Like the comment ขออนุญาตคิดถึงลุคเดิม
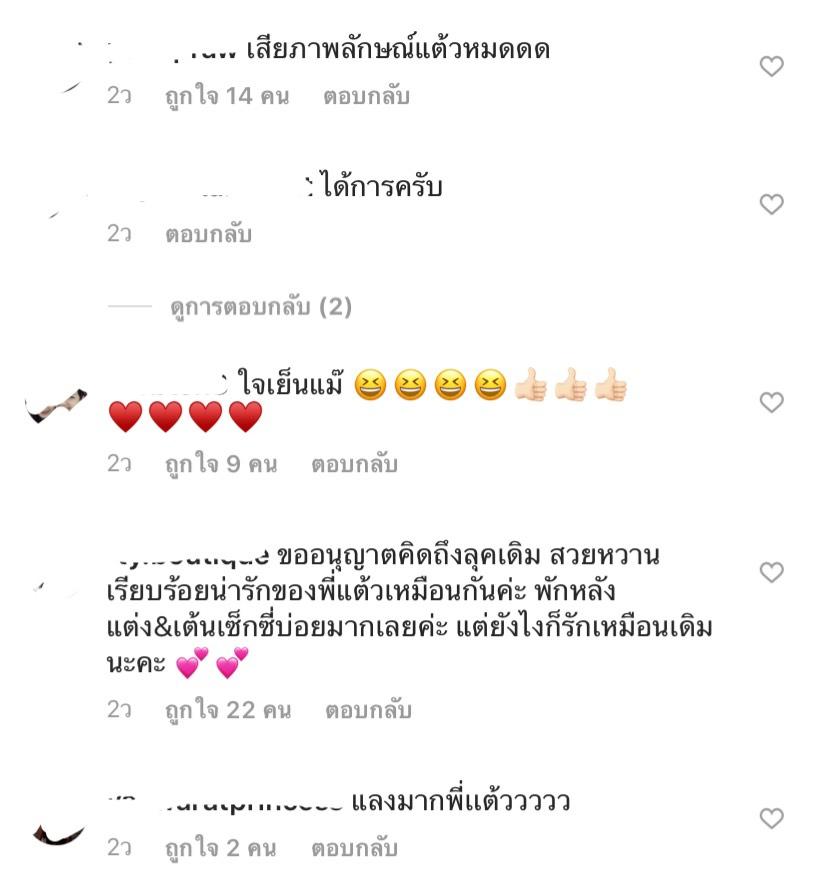Image resolution: width=828 pixels, height=893 pixels. (x=771, y=572)
